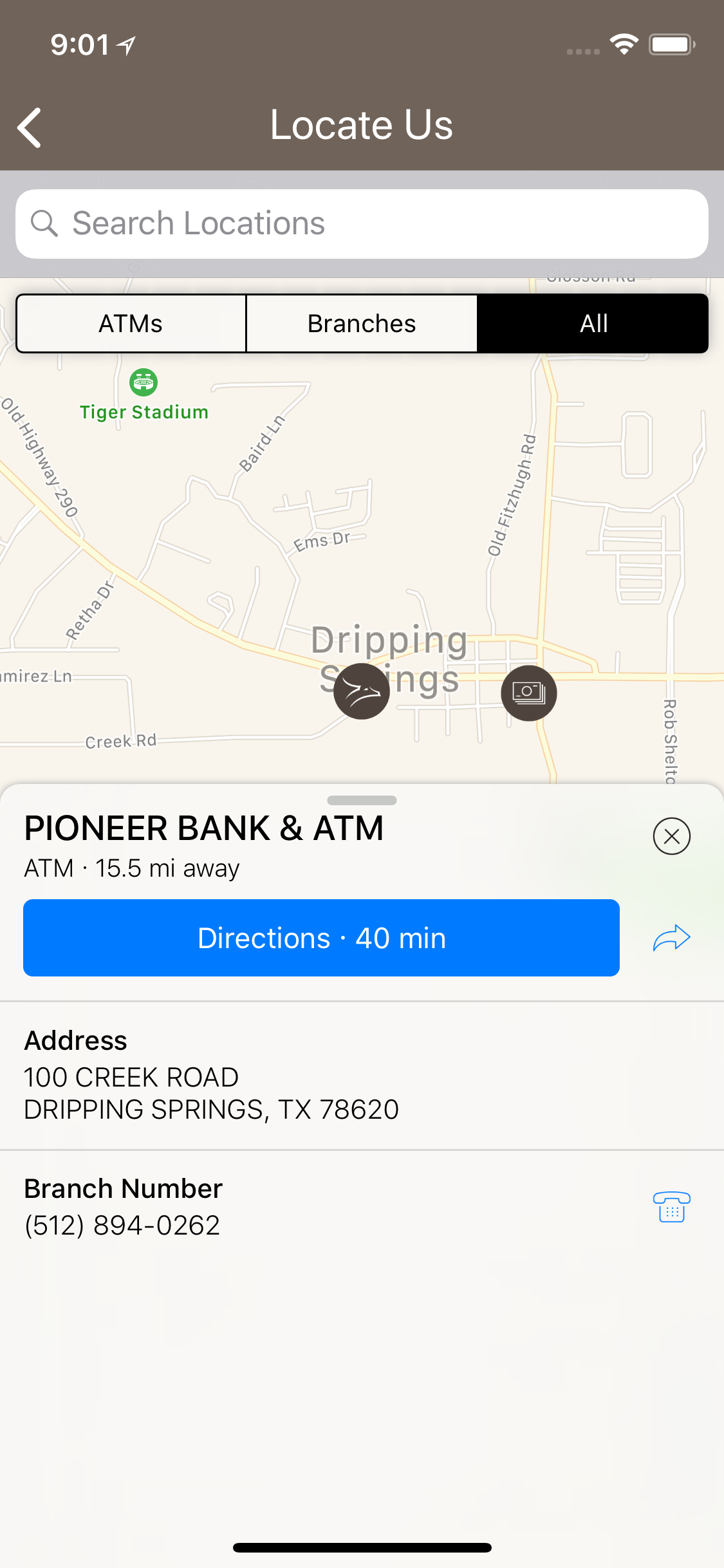Select the bank logo map pin

[x=362, y=691]
